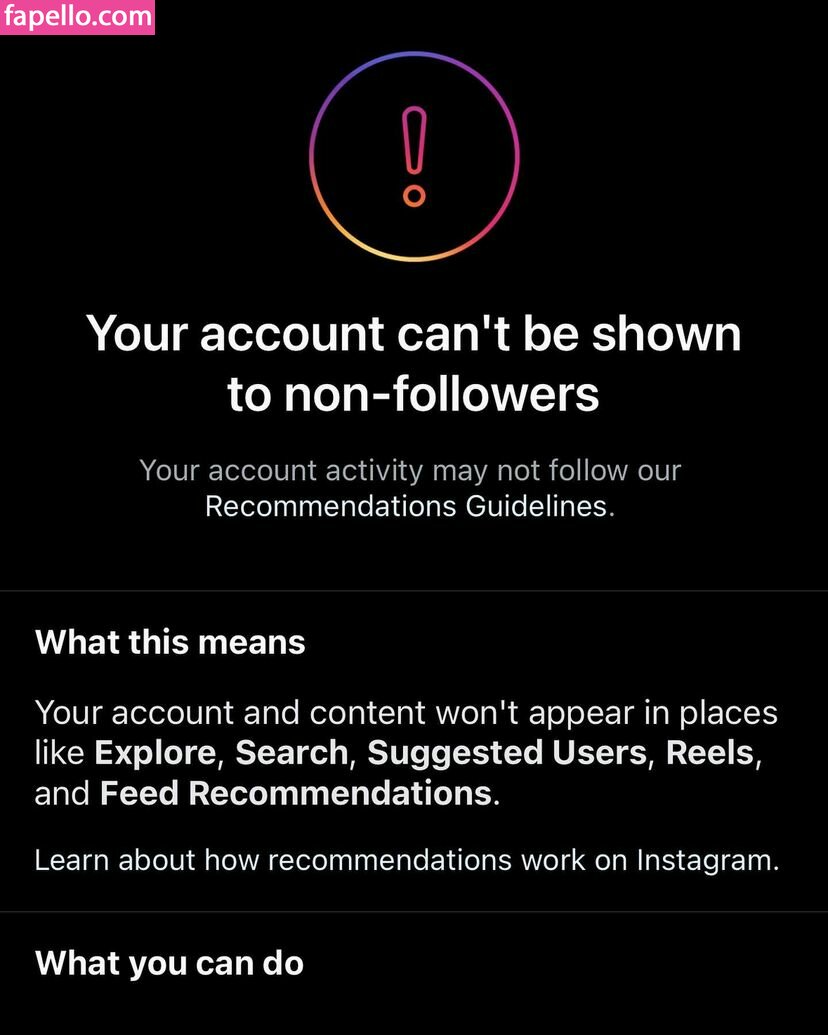The height and width of the screenshot is (1035, 828).
Task: Open the Recommendations Guidelines link
Action: click(x=406, y=506)
